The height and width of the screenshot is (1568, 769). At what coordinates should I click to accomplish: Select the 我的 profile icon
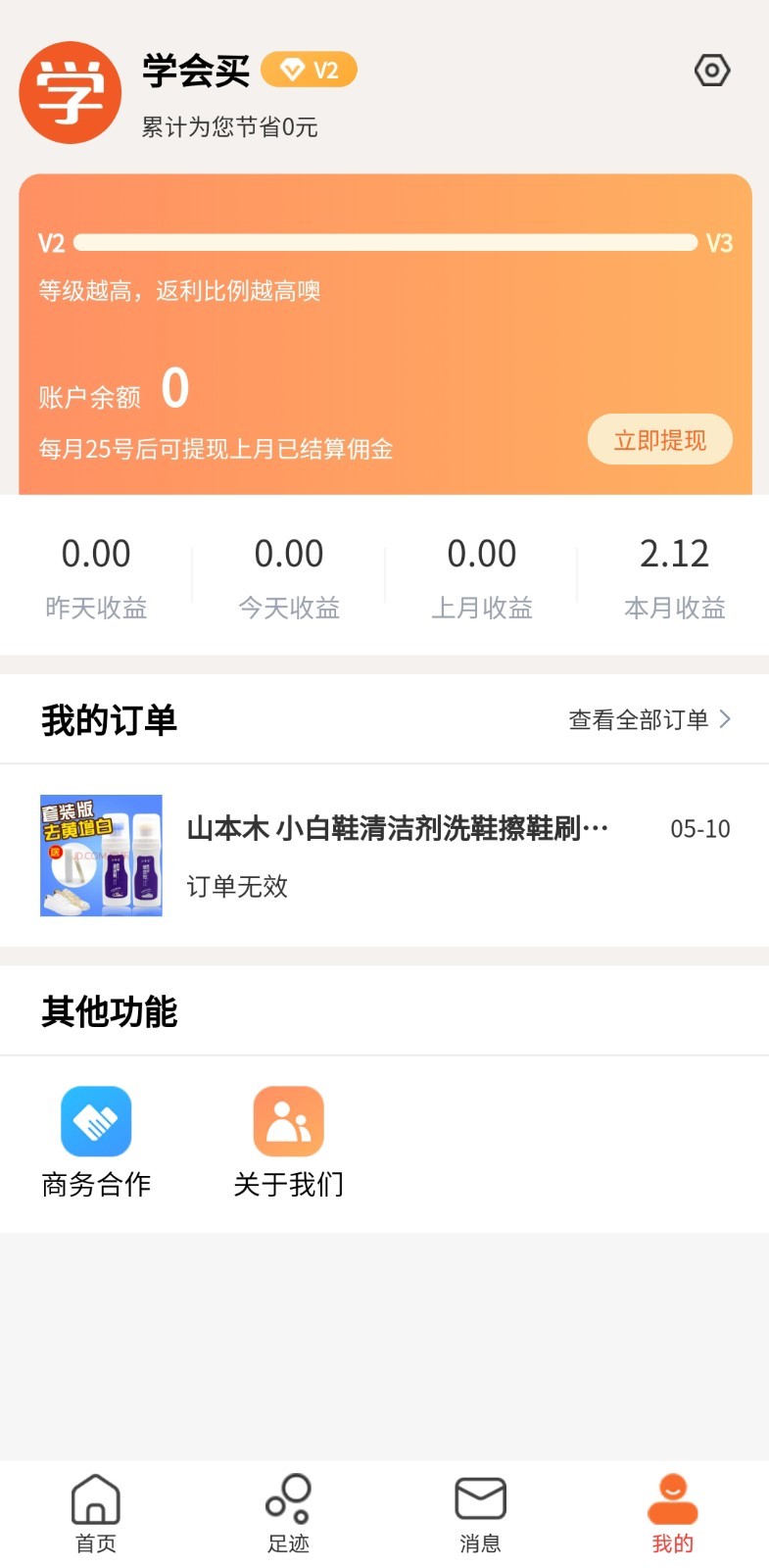pos(673,1494)
